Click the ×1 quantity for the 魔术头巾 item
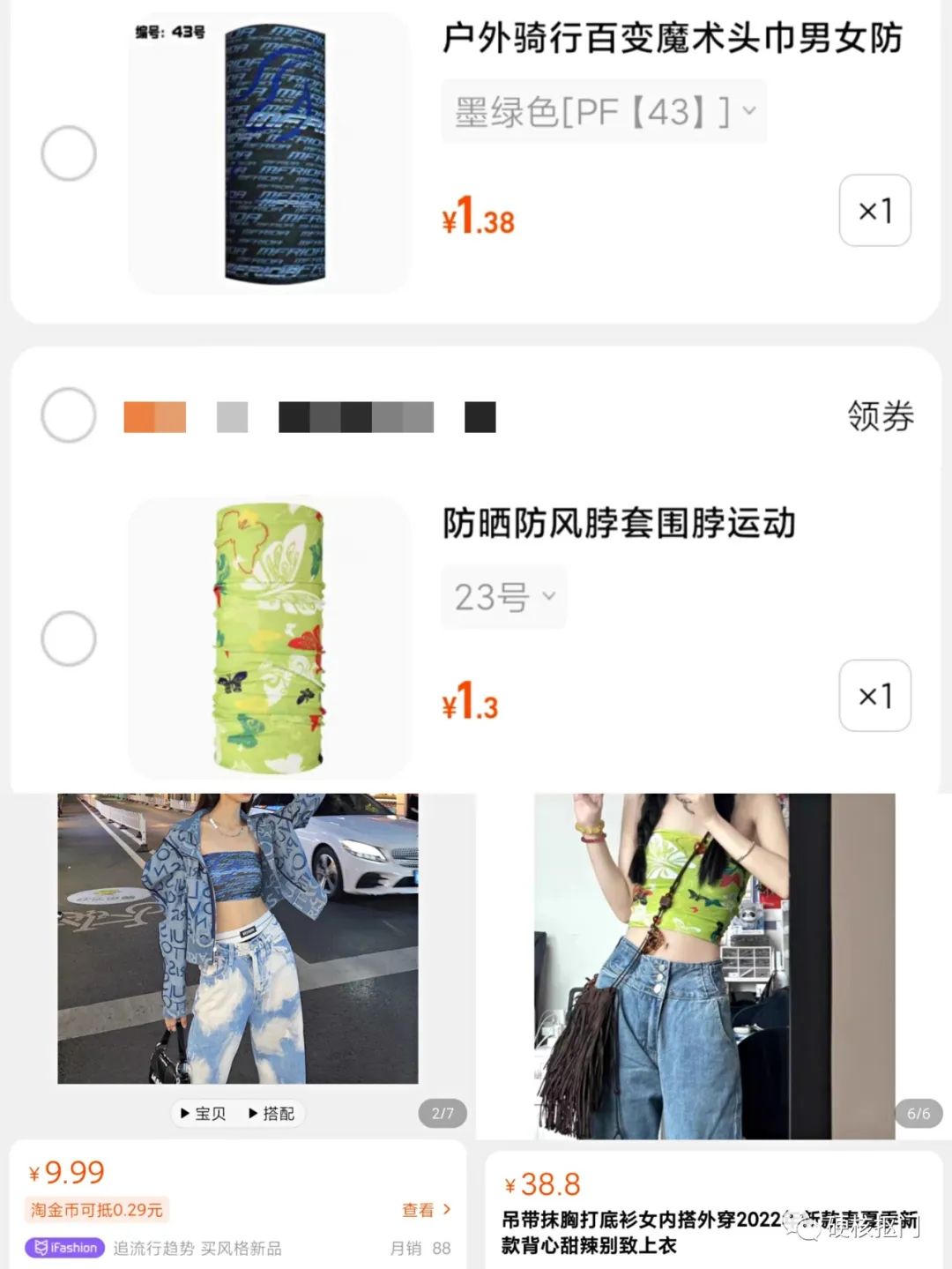This screenshot has width=952, height=1269. tap(875, 210)
